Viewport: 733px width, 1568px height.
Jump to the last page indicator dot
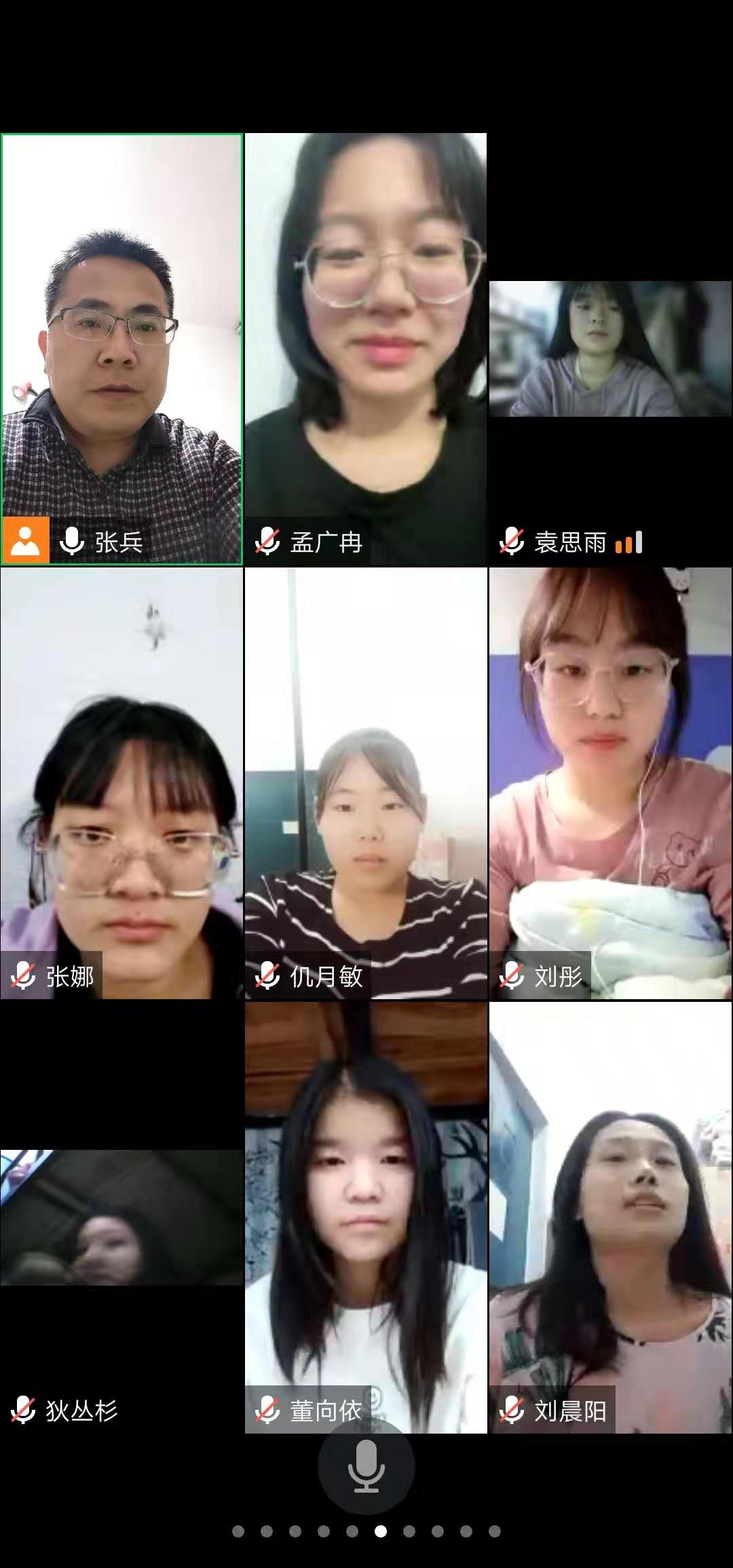coord(495,1531)
